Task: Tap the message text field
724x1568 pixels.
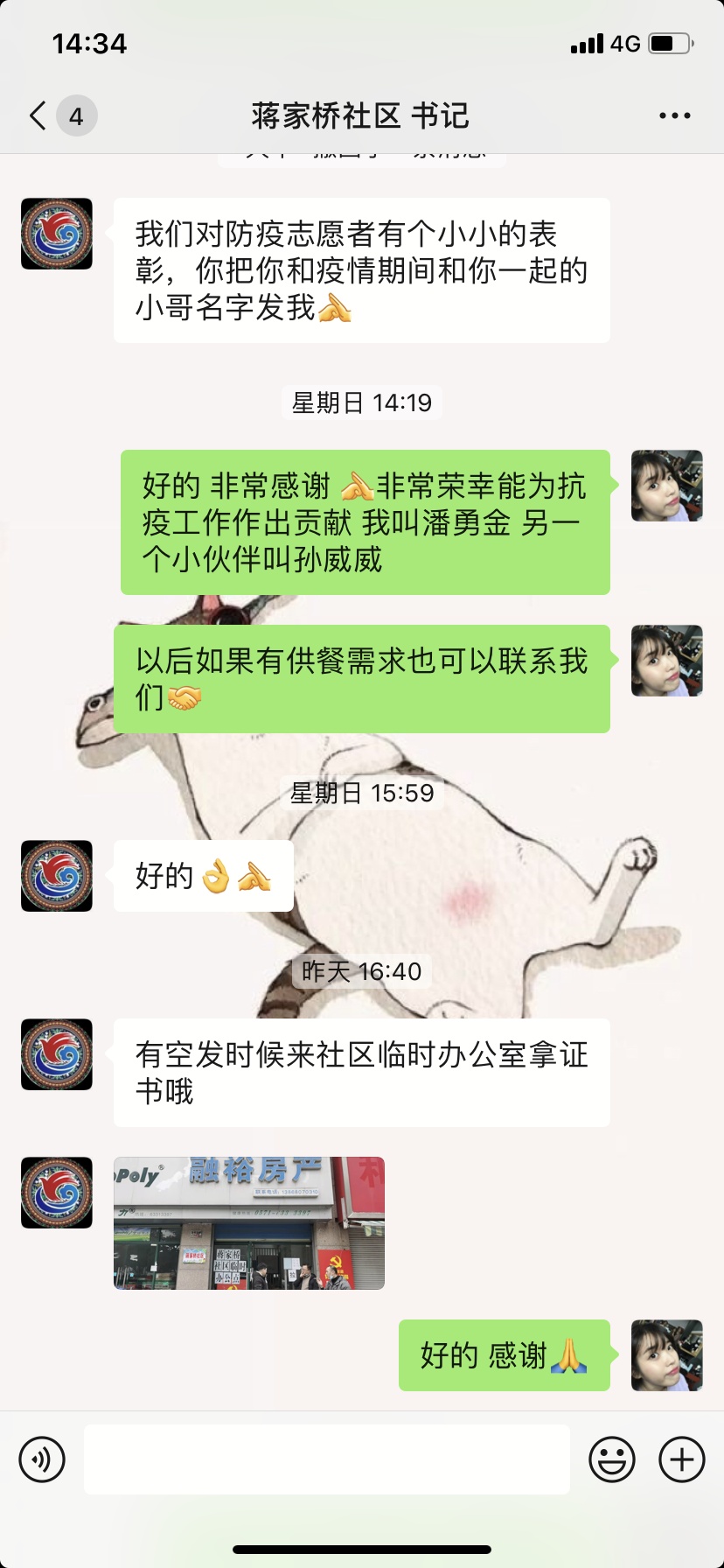Action: point(326,1459)
